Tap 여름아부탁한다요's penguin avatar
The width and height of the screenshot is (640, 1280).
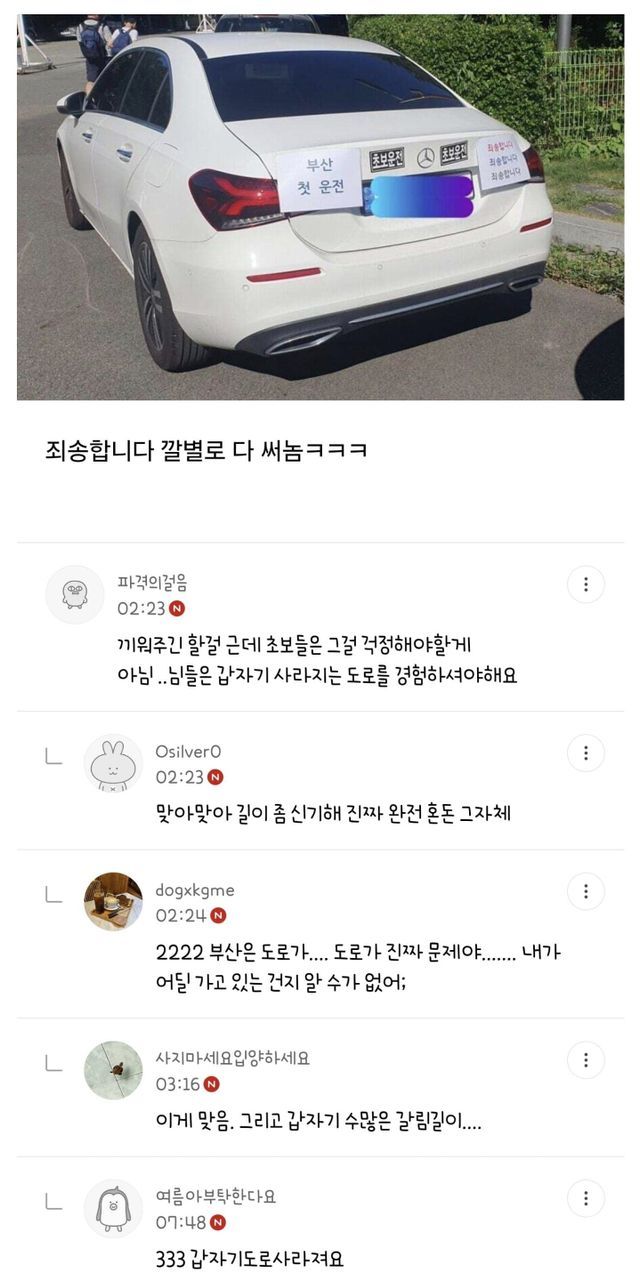click(113, 1209)
